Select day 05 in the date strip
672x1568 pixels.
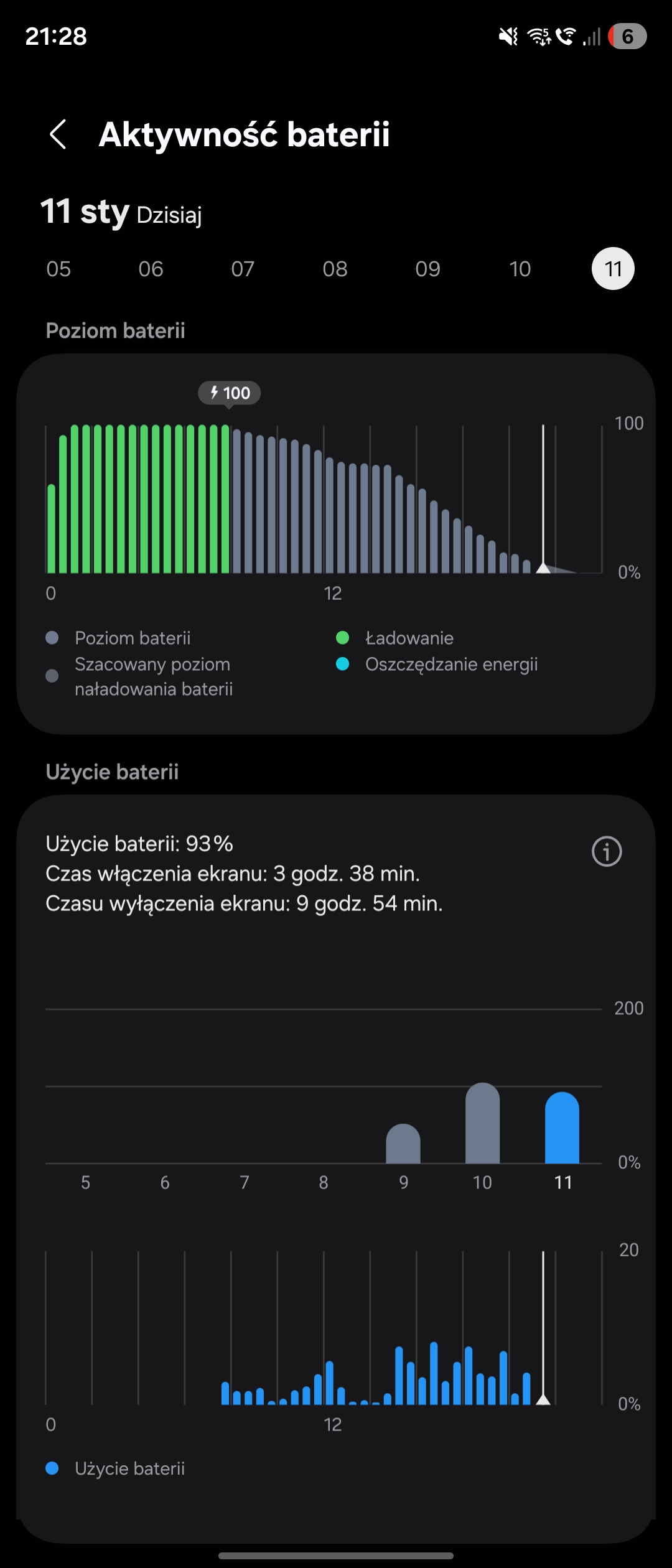click(58, 269)
